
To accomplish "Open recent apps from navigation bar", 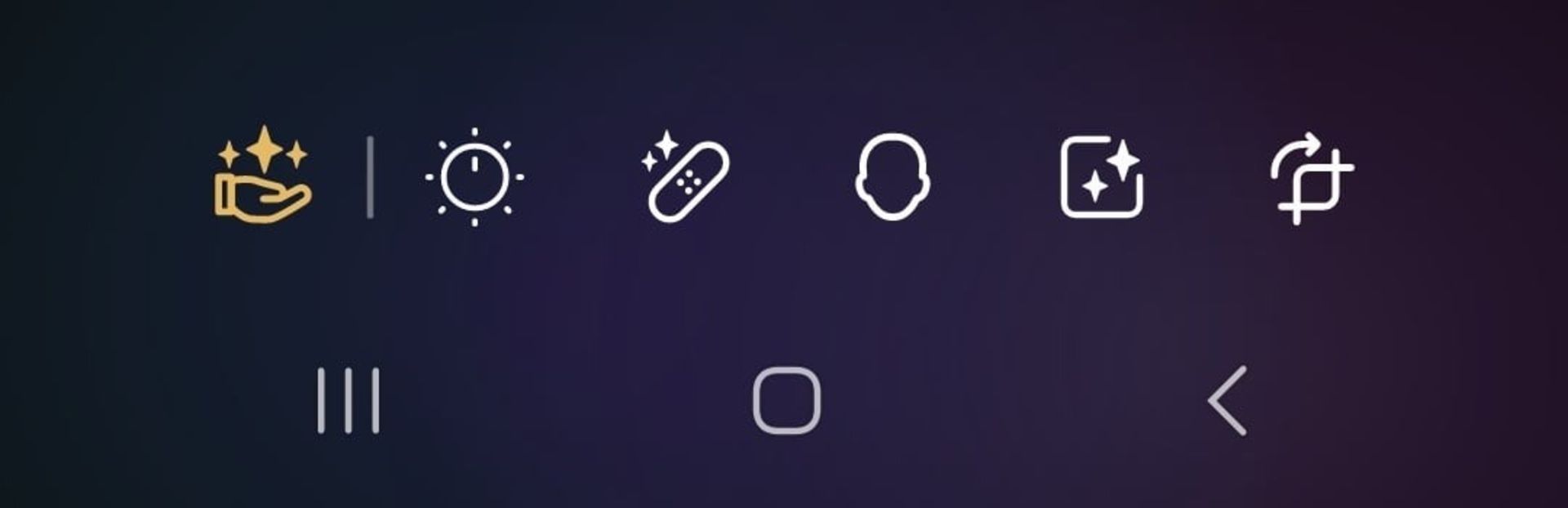I will (x=349, y=400).
